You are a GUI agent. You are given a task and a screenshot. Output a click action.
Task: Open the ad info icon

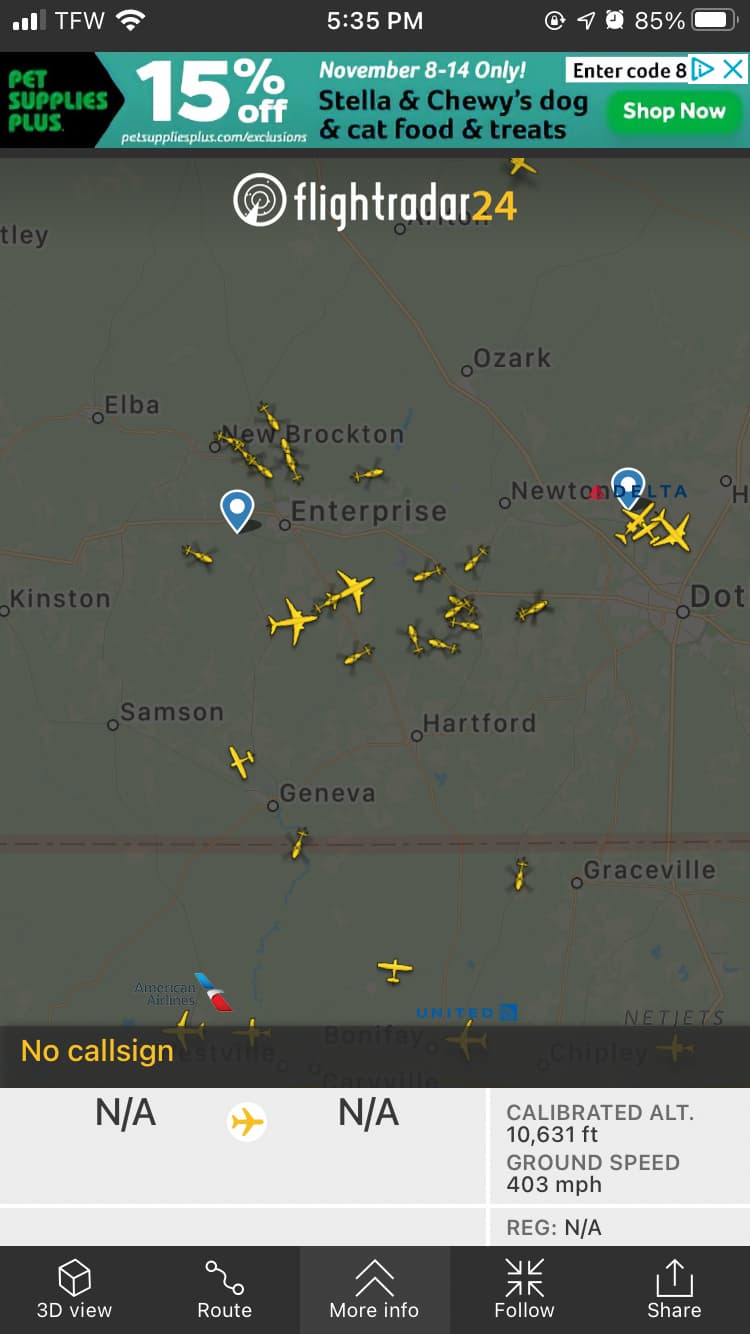(x=704, y=69)
